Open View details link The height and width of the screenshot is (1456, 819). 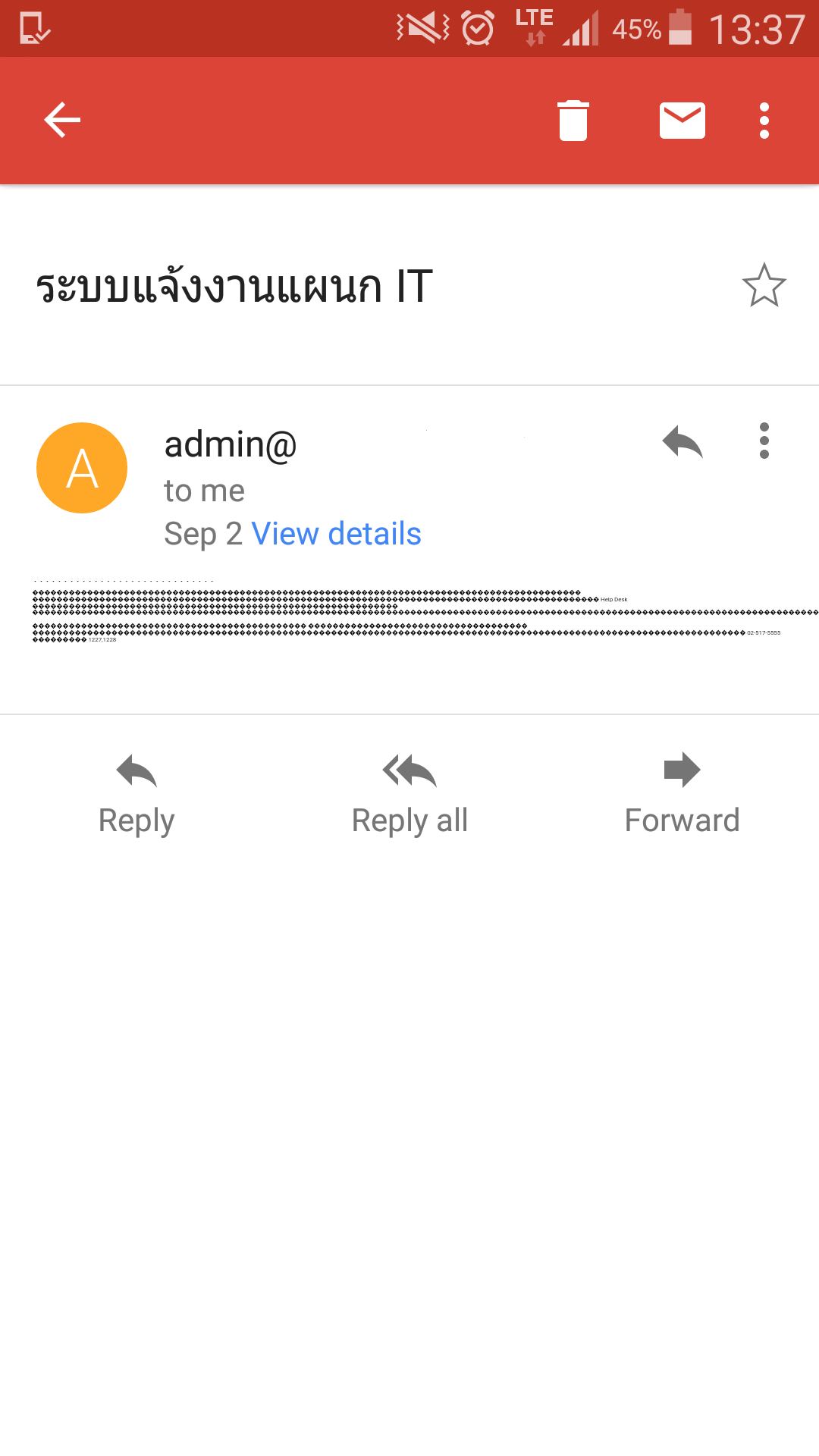point(336,534)
